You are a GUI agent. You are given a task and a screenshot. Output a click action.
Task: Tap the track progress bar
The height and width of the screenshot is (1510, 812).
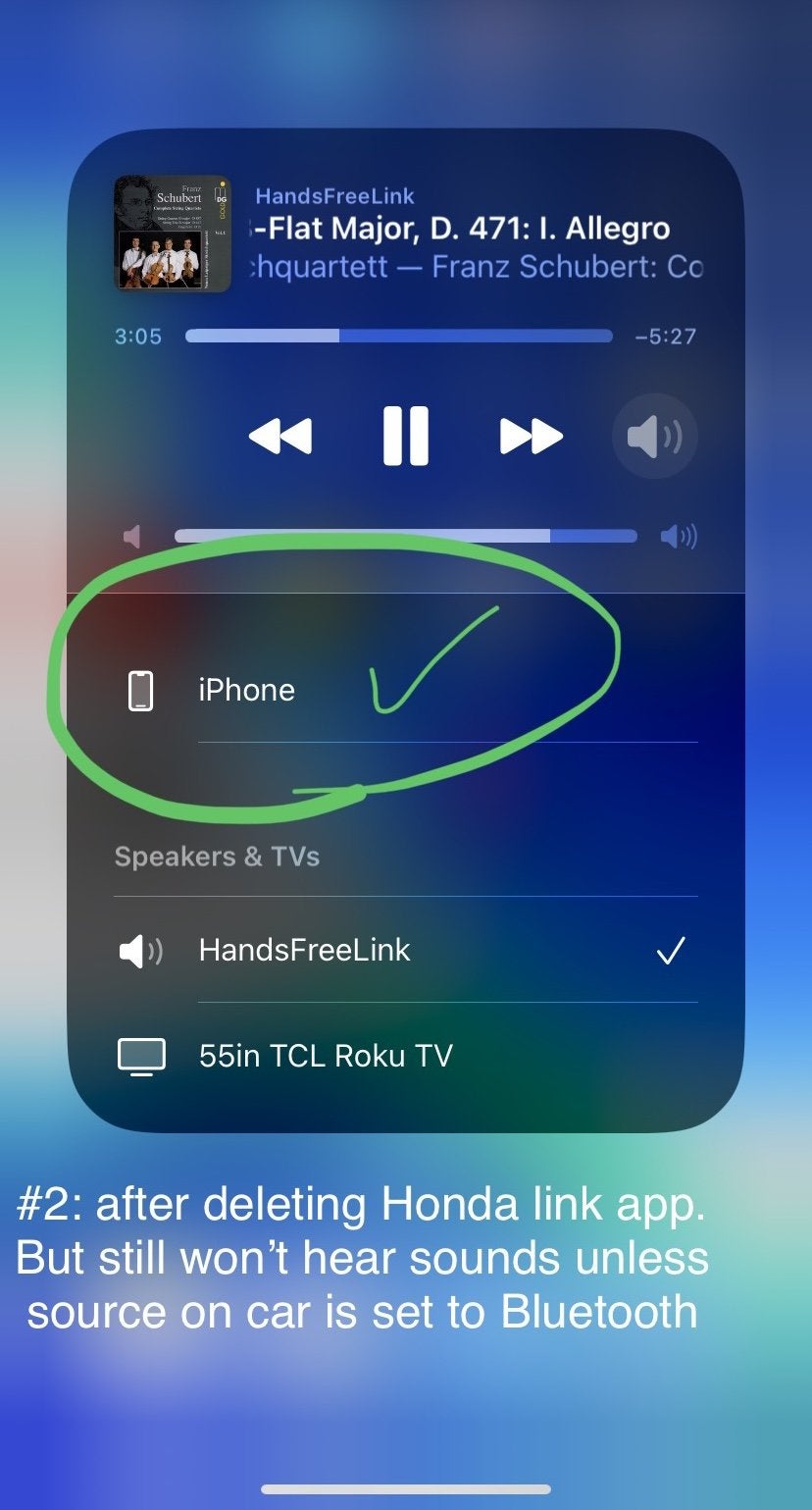(398, 336)
